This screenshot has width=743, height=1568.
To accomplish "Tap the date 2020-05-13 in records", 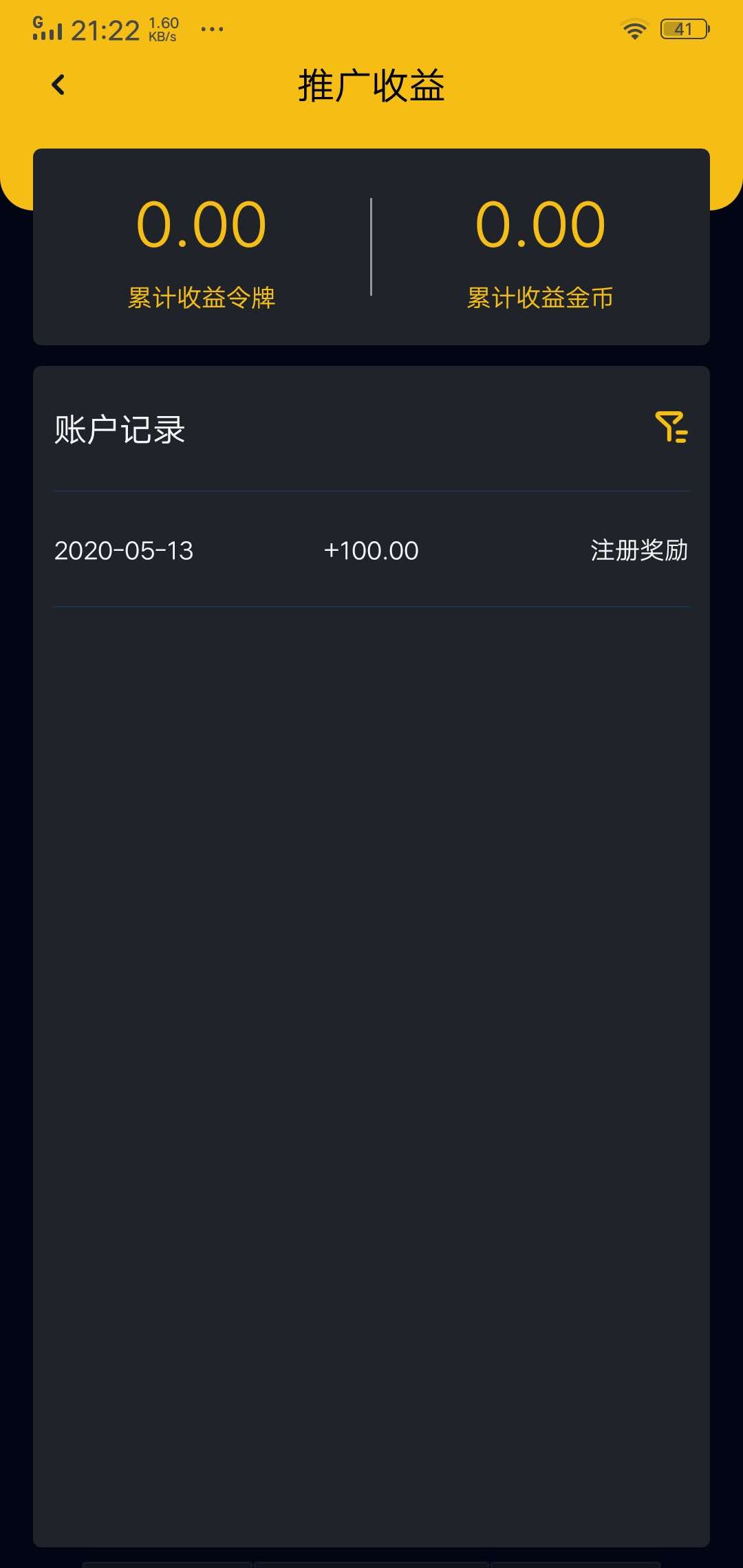I will click(125, 549).
